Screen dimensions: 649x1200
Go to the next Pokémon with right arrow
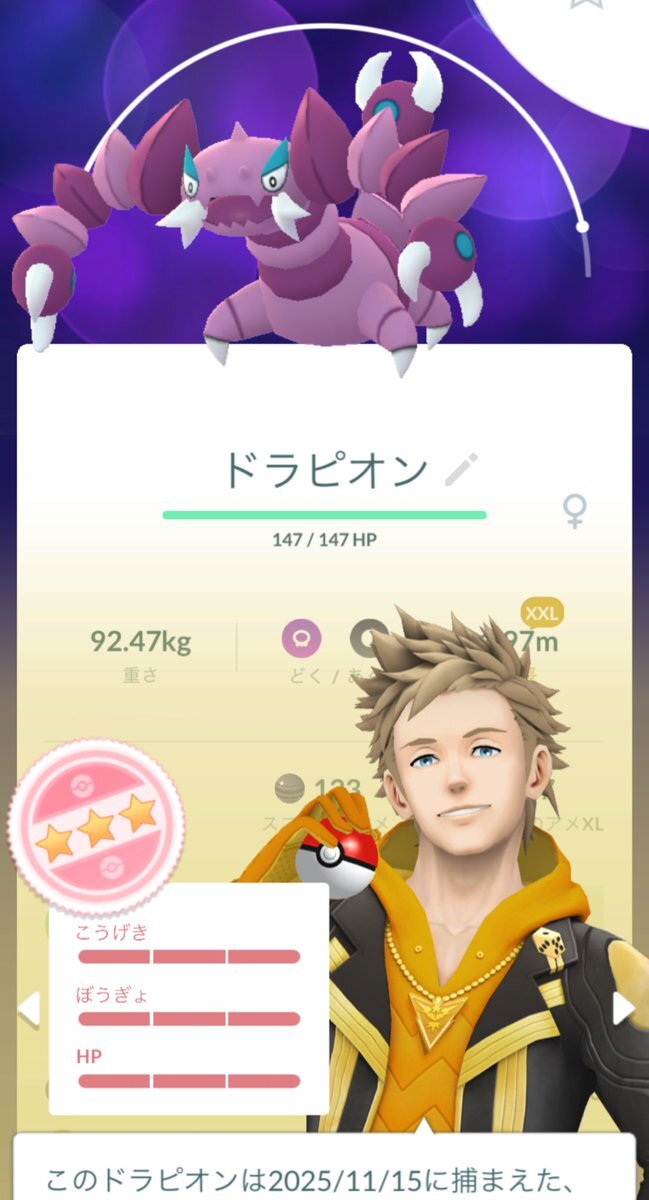[624, 1007]
